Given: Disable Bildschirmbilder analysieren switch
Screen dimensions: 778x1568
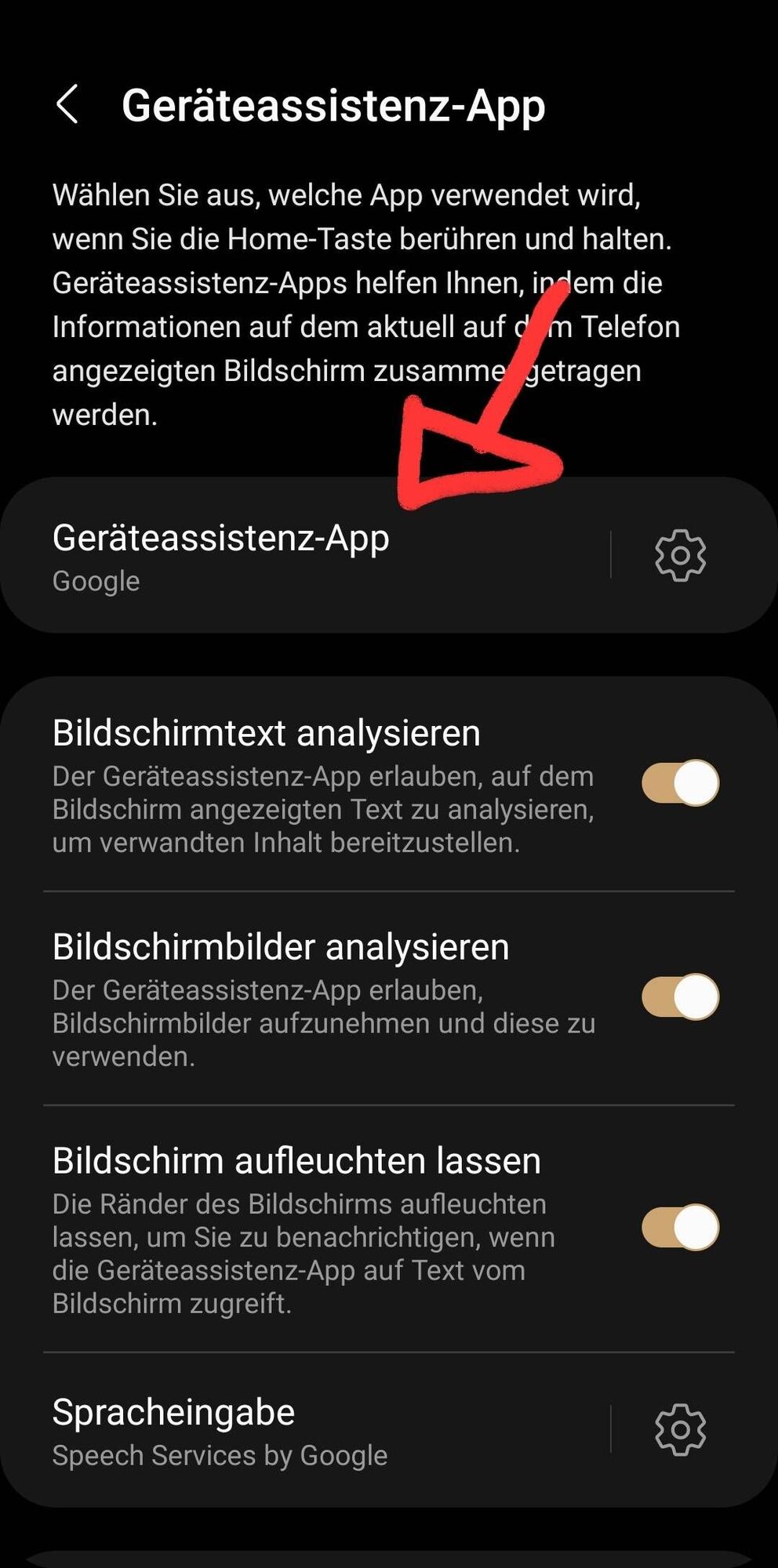Looking at the screenshot, I should point(680,996).
